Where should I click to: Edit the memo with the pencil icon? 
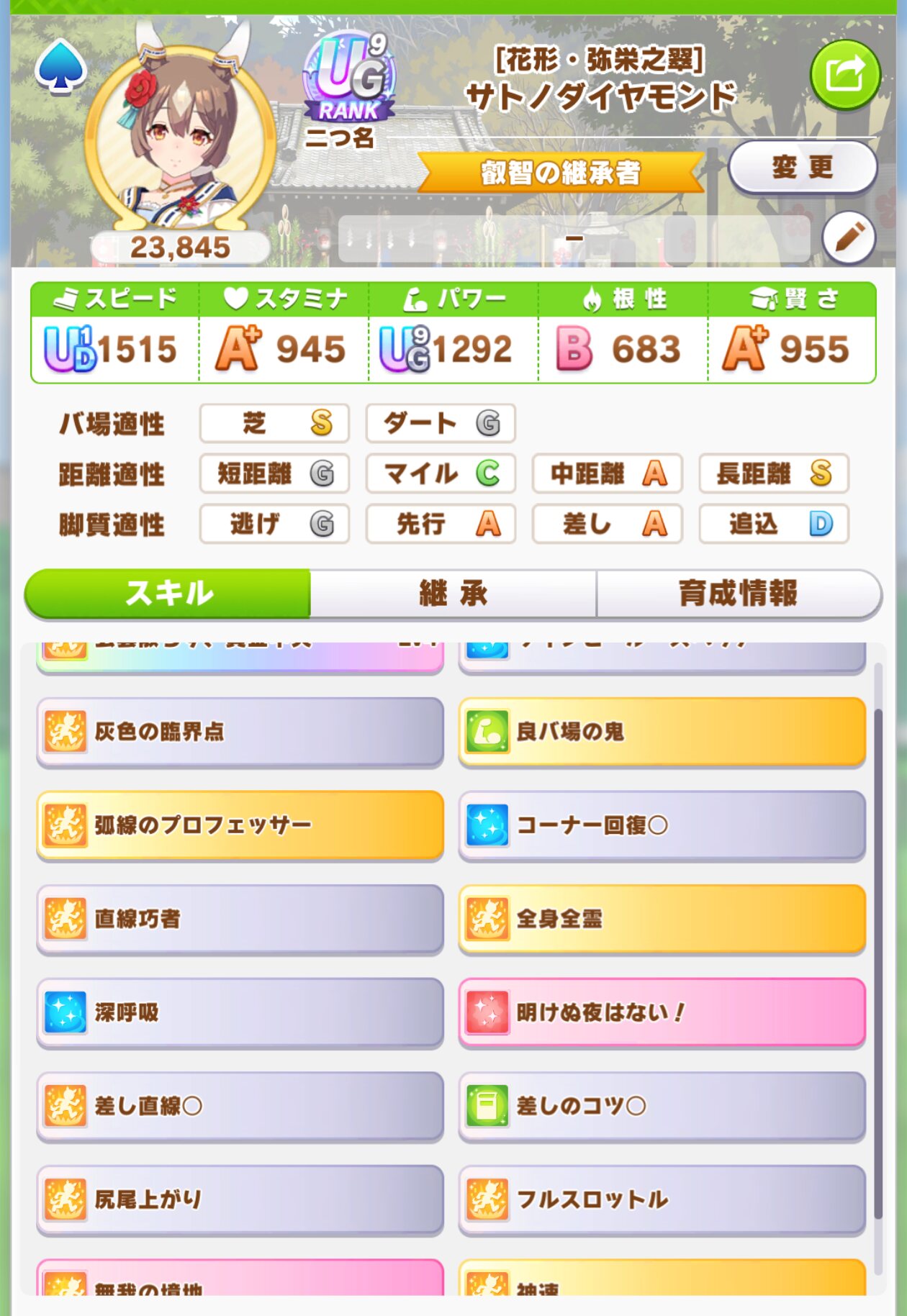point(848,237)
